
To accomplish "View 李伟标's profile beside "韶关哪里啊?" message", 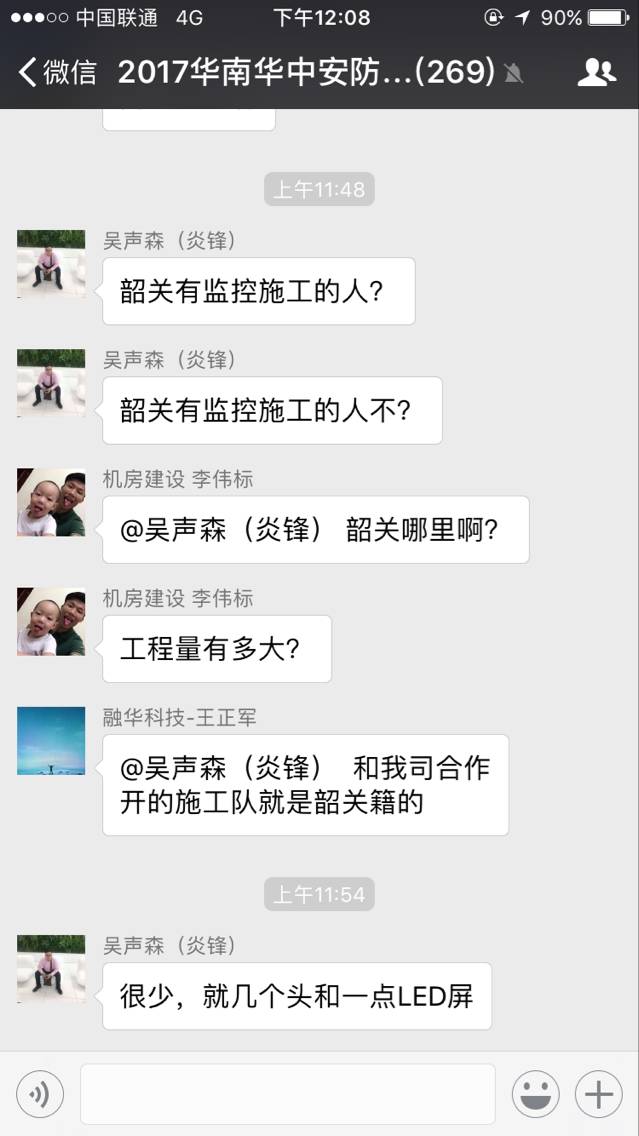I will point(51,503).
